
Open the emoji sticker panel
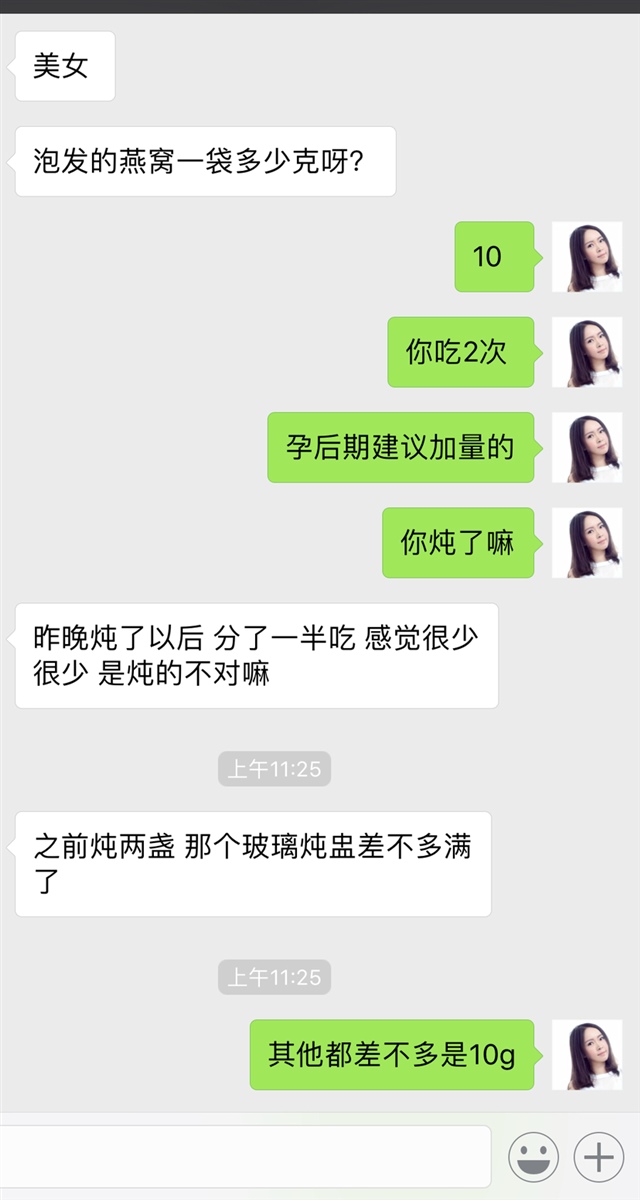[533, 1158]
